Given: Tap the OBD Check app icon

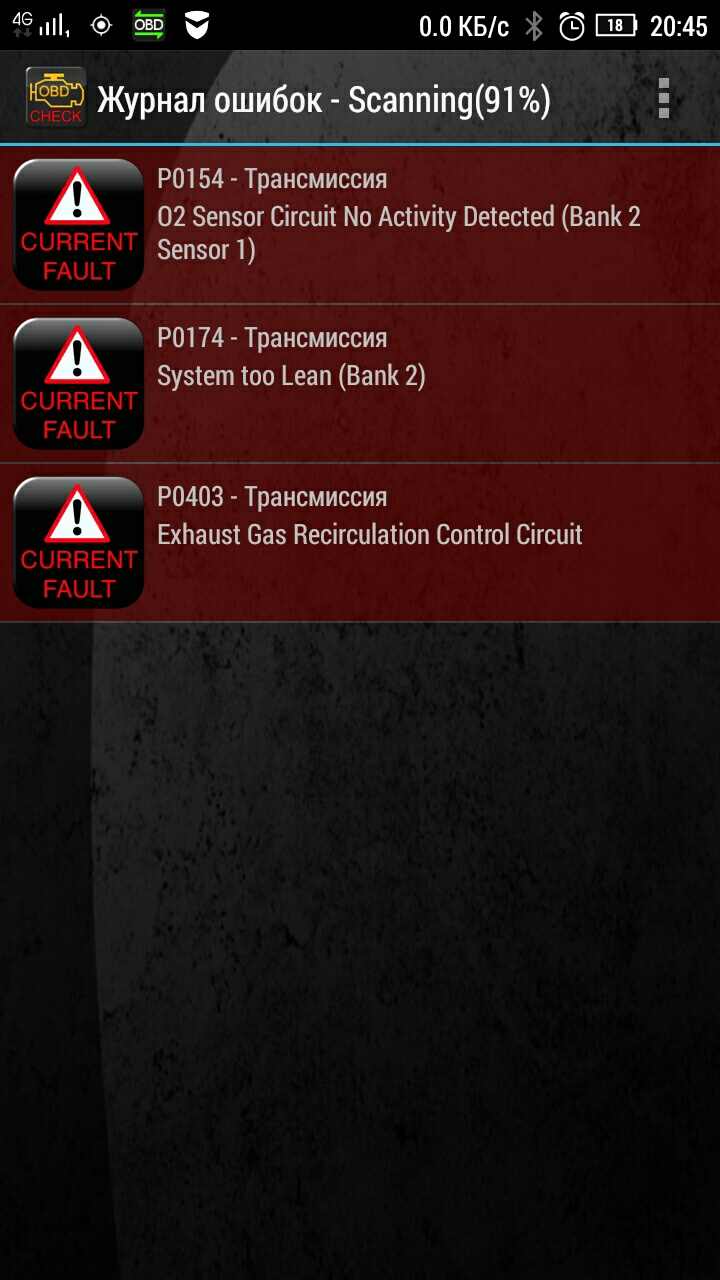Looking at the screenshot, I should [x=54, y=98].
